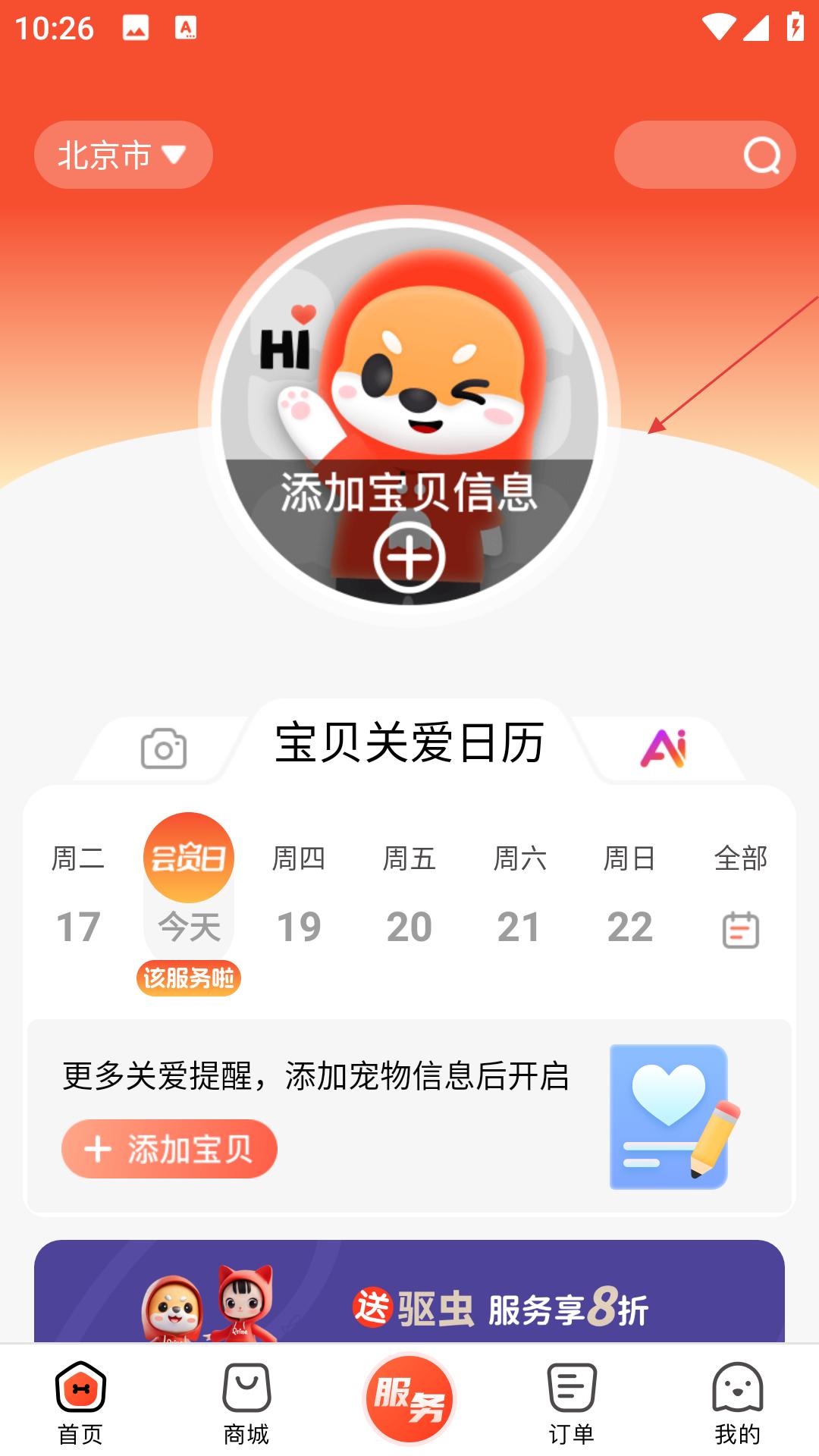Tap the search box
Image resolution: width=819 pixels, height=1456 pixels.
[704, 155]
